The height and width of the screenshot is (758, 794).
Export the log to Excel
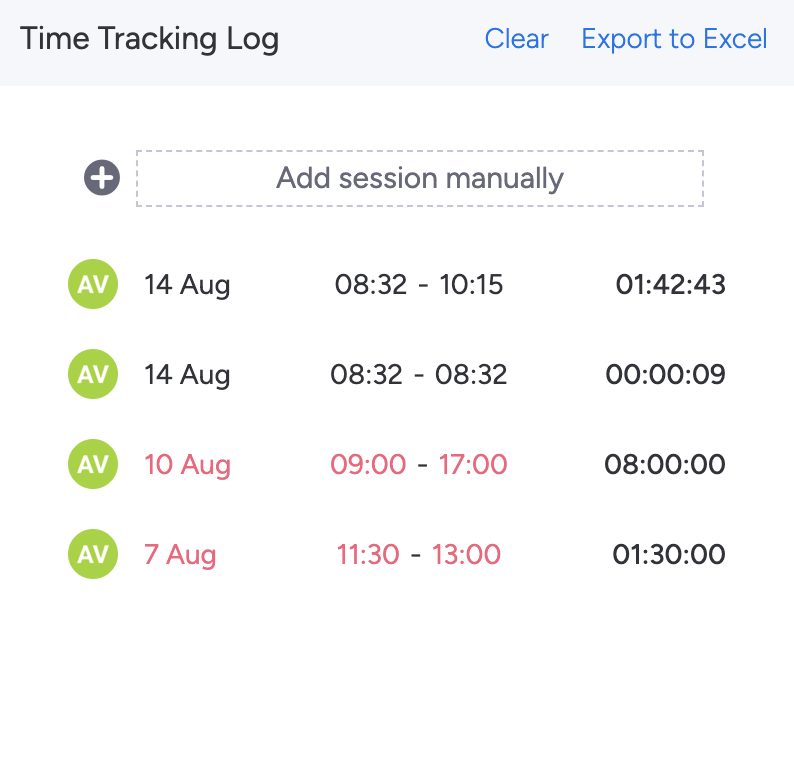click(x=674, y=39)
